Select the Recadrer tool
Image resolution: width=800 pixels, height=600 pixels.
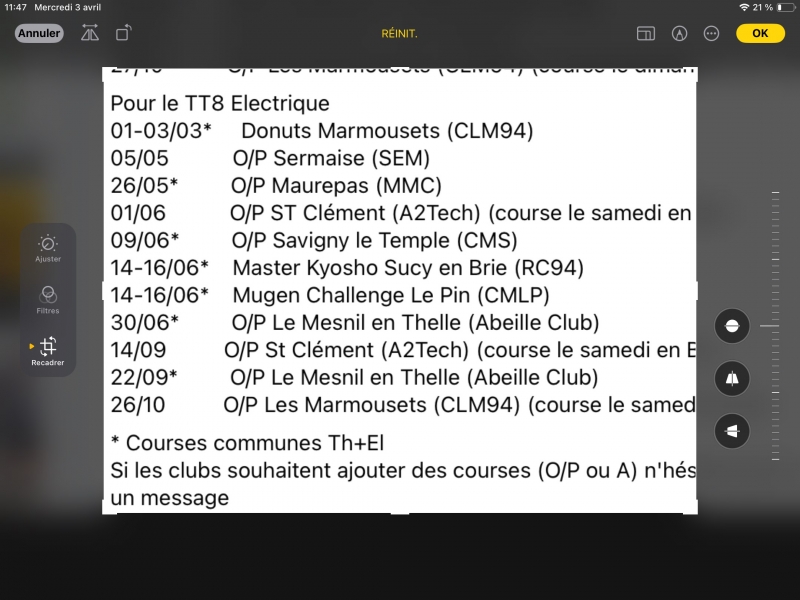(48, 352)
